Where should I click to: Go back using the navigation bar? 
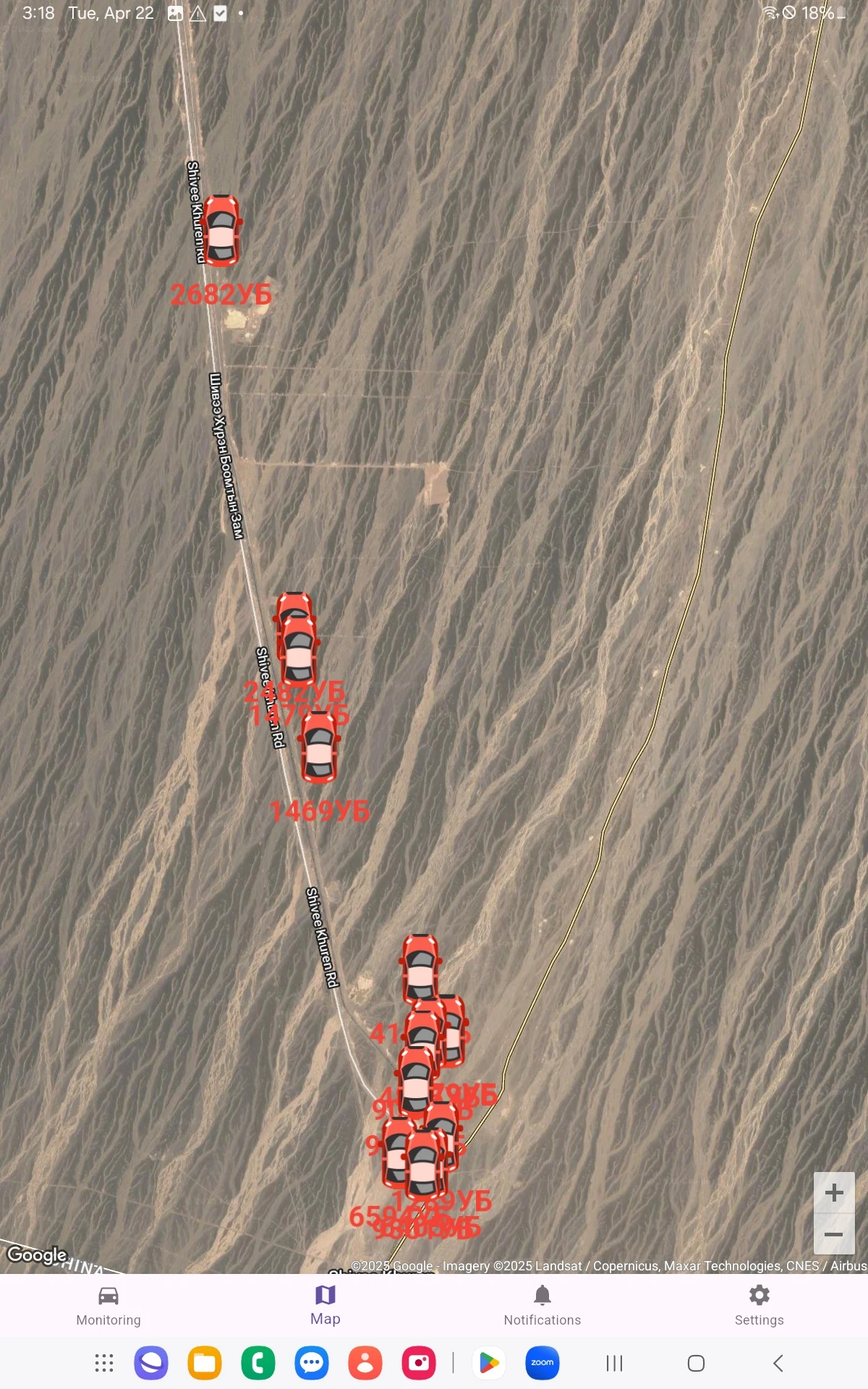(778, 1363)
